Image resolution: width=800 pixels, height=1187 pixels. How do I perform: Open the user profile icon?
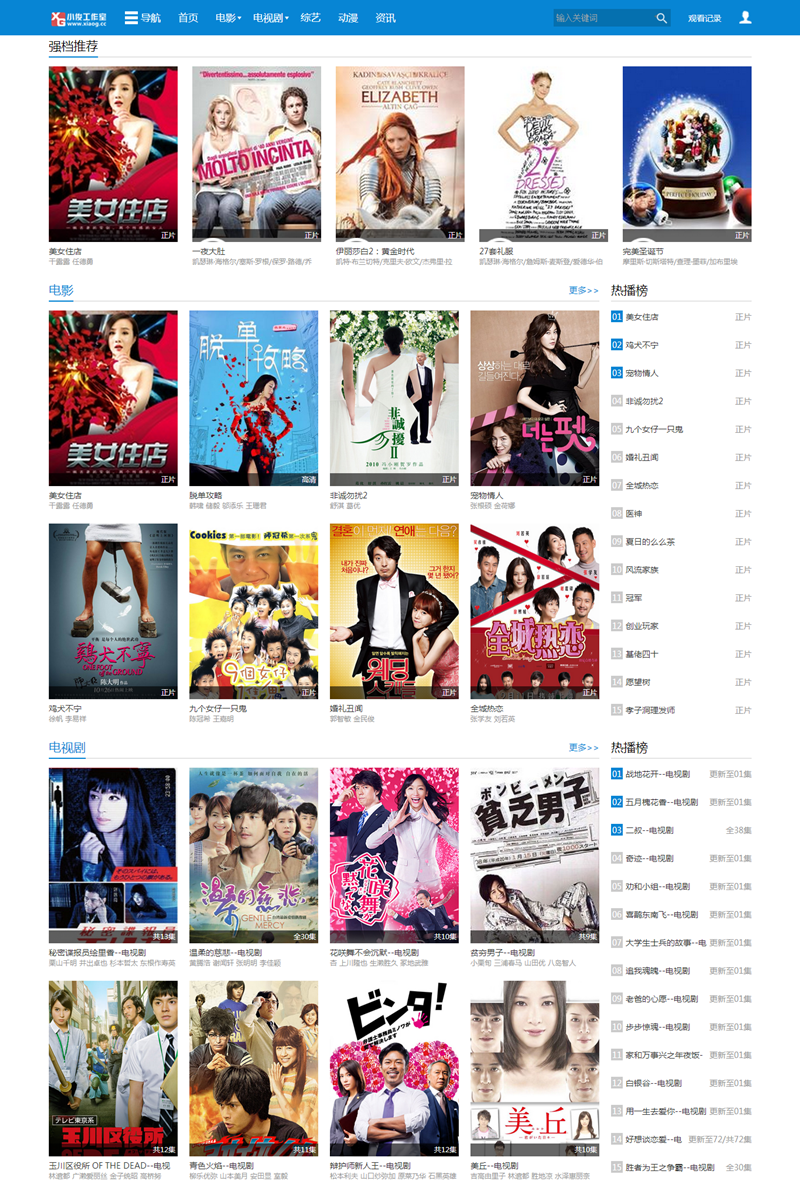click(x=745, y=18)
